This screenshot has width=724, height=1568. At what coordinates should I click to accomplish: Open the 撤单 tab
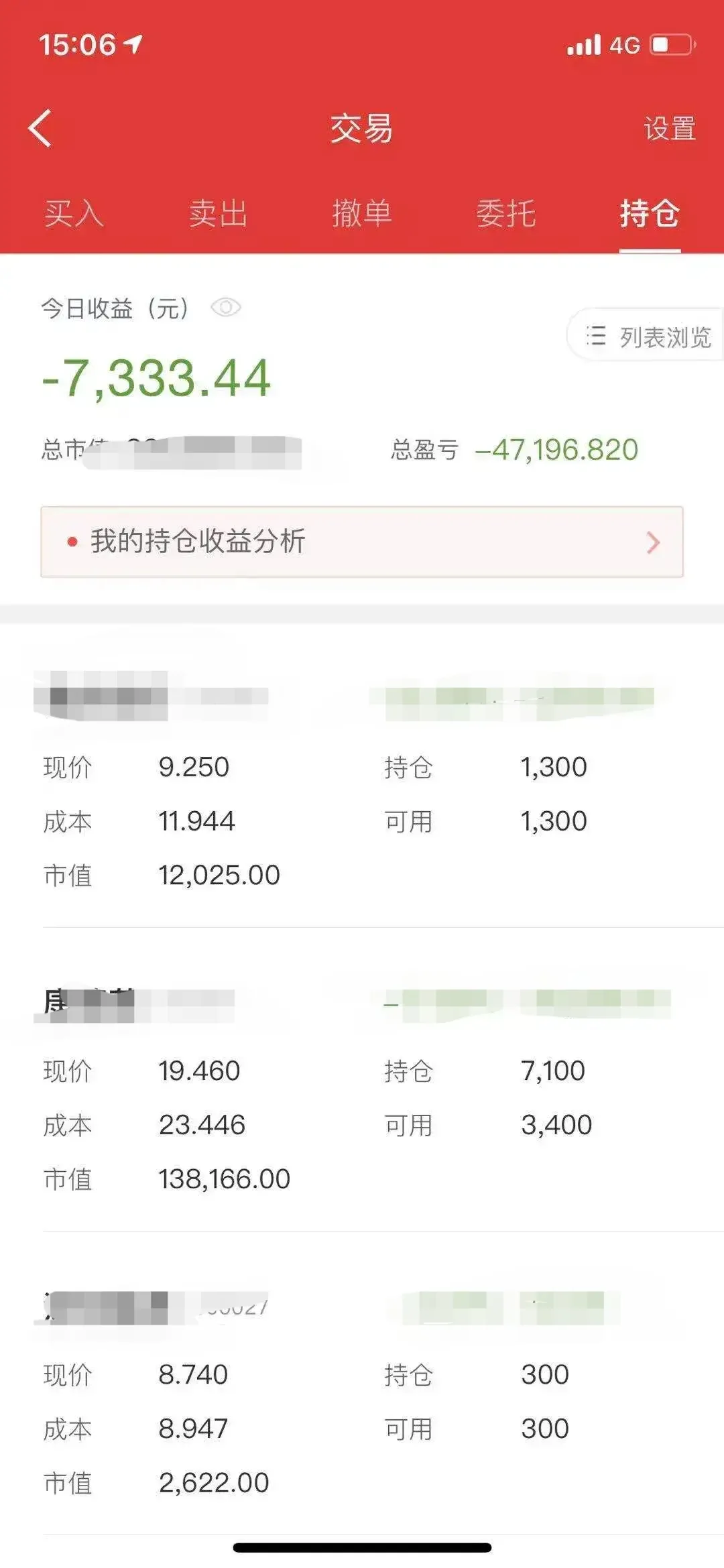[x=362, y=214]
